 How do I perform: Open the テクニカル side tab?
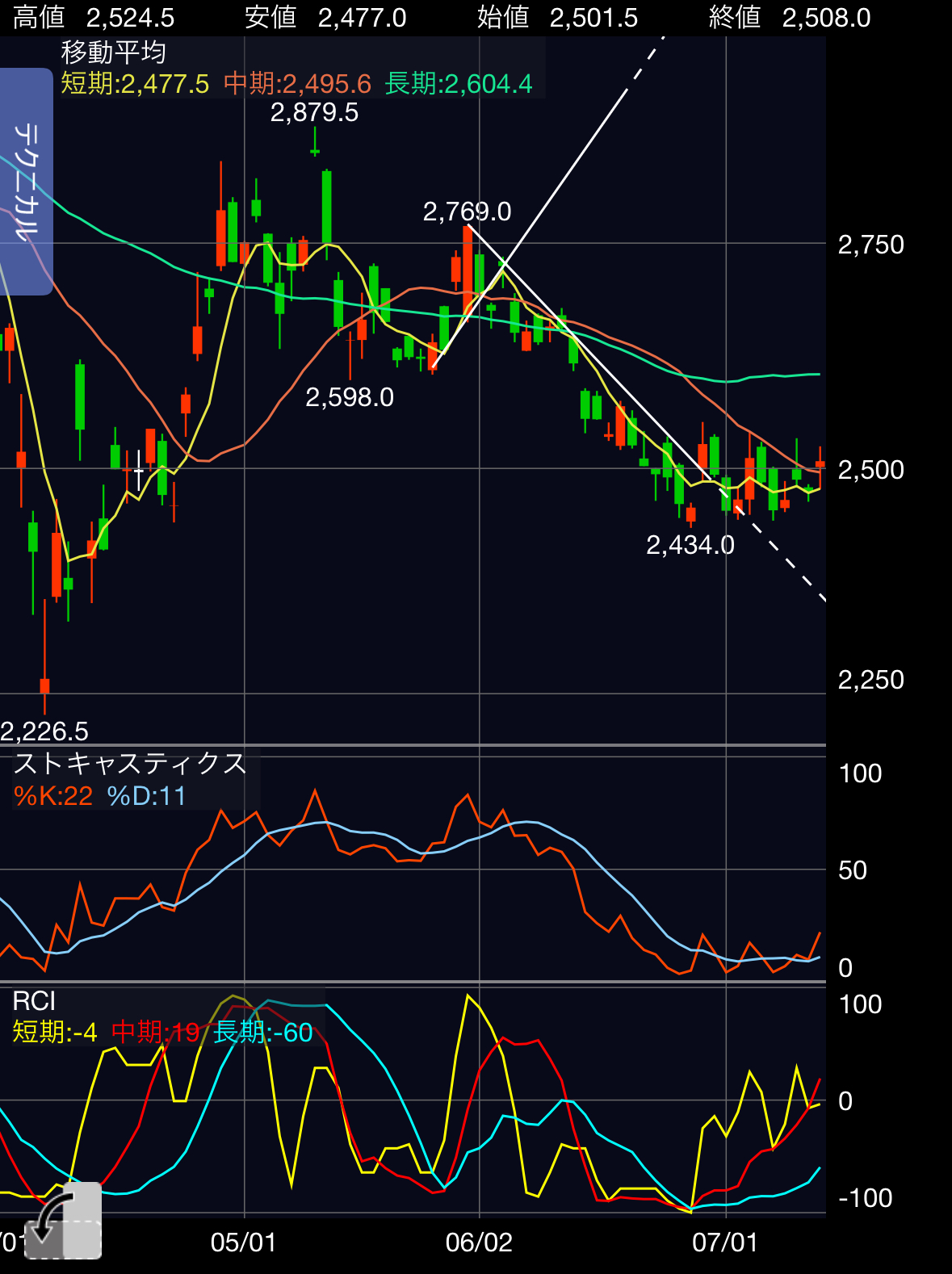click(26, 182)
